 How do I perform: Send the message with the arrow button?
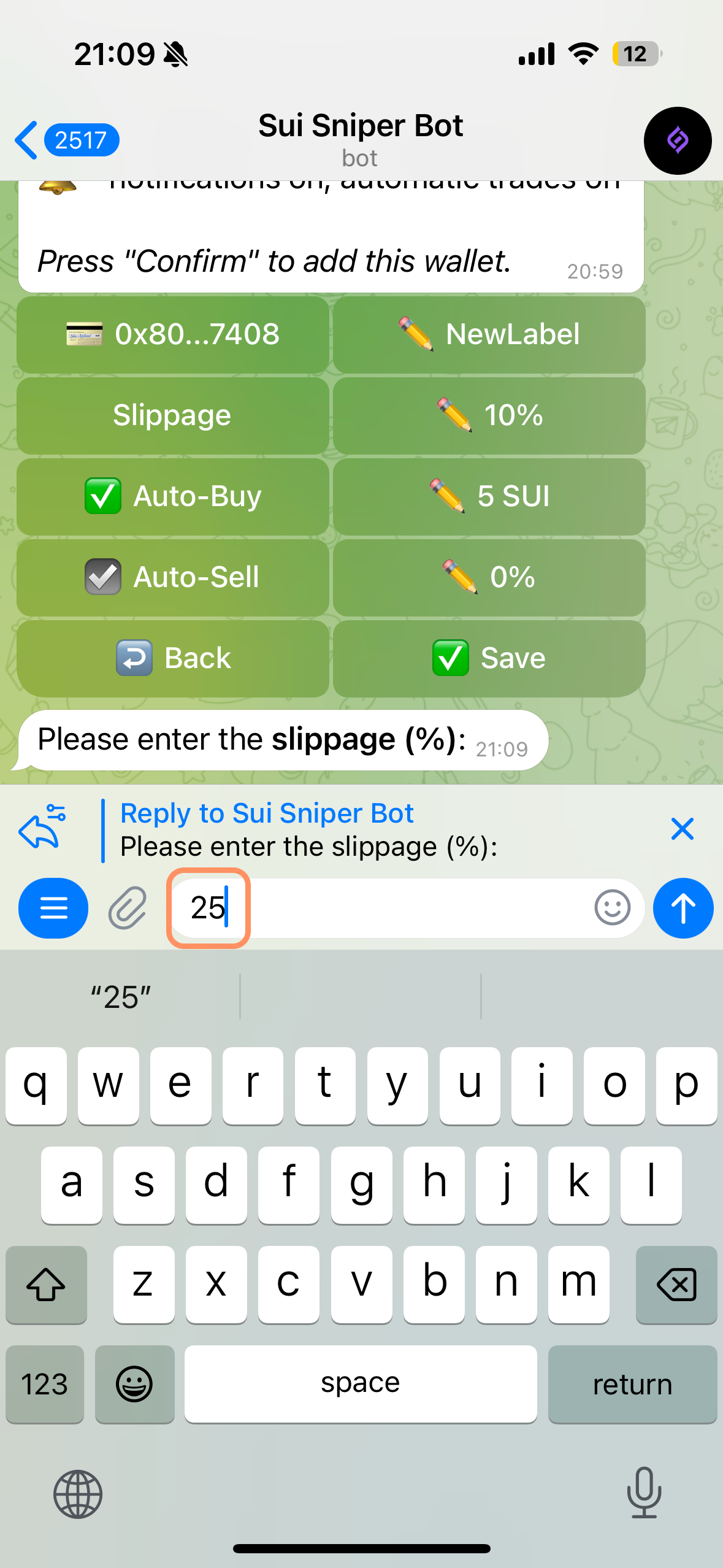pos(683,908)
